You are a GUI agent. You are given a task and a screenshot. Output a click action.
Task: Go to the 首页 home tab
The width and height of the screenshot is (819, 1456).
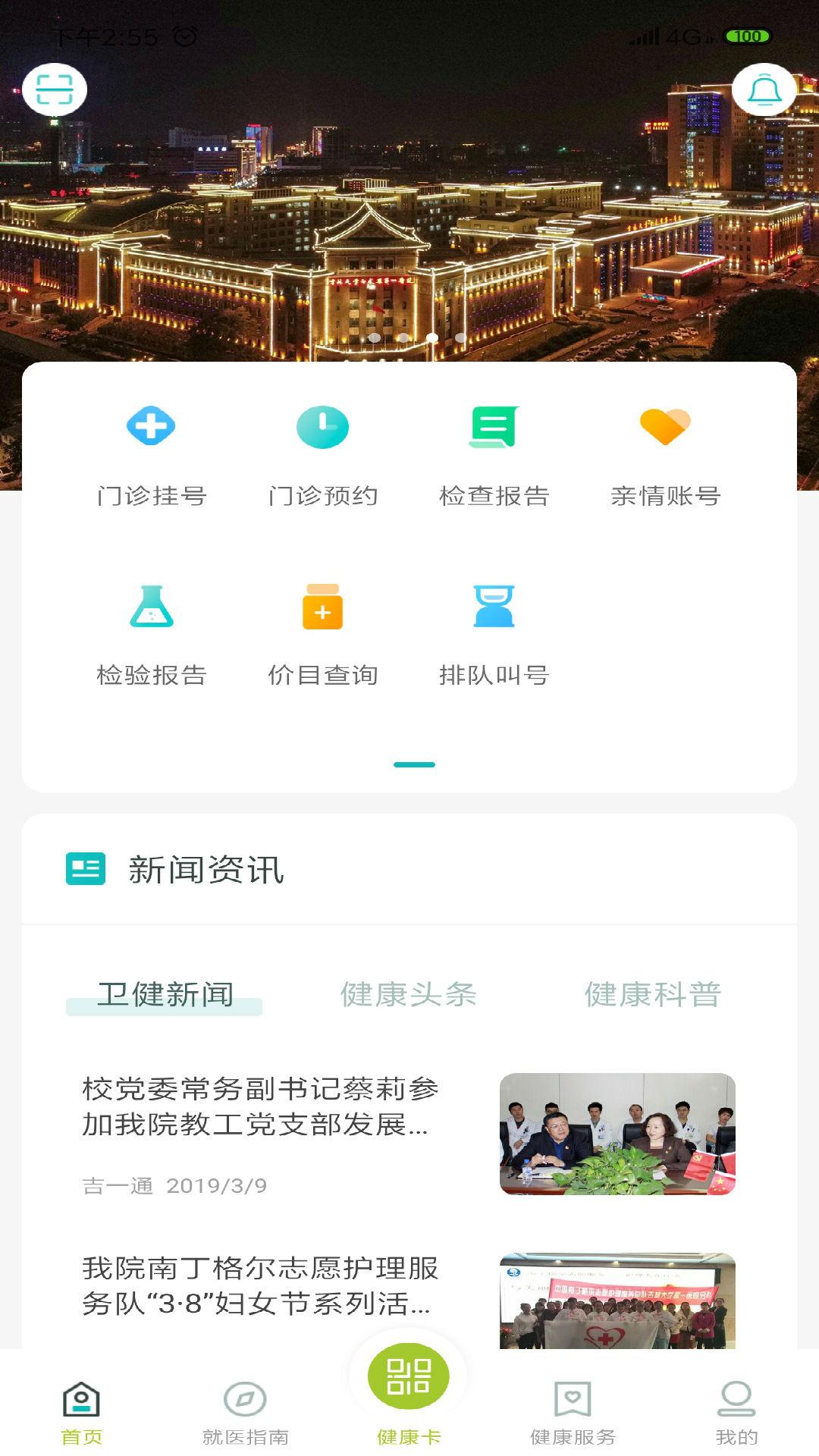82,1412
